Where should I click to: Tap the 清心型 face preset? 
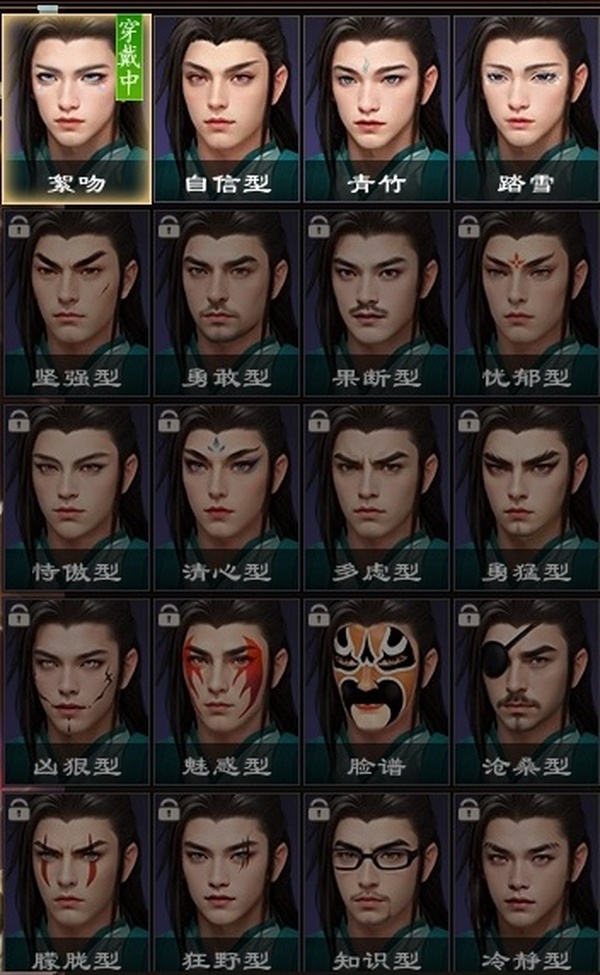(227, 497)
